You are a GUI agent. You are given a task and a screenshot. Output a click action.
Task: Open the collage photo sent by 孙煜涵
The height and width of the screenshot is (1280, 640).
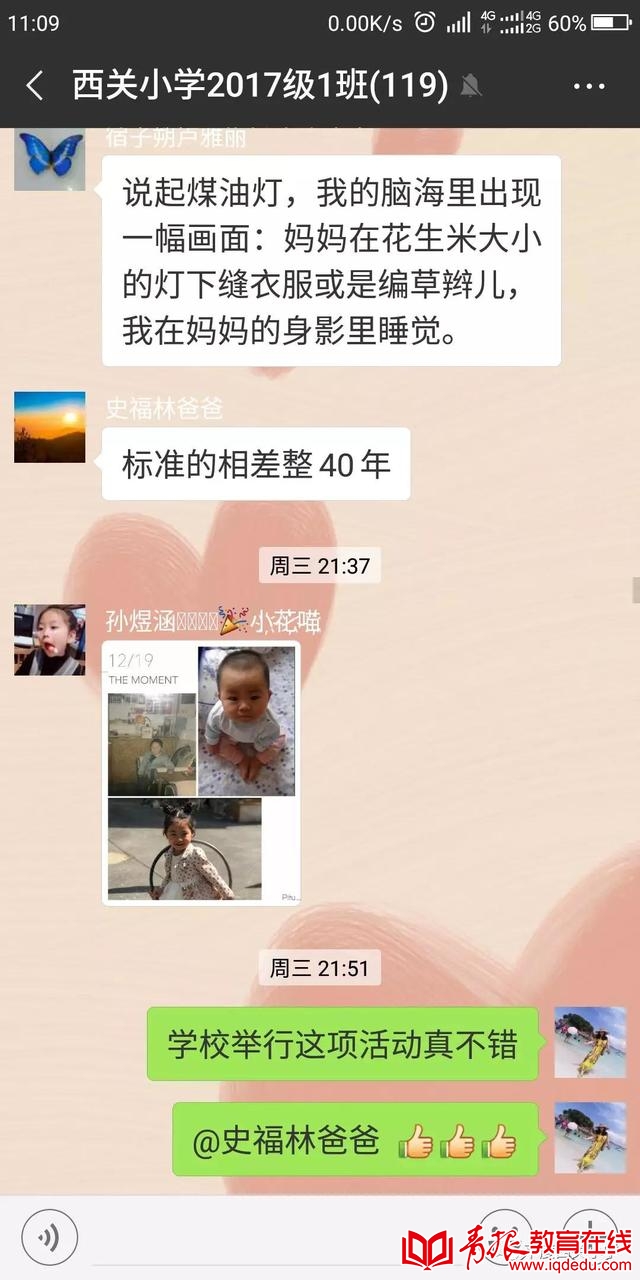click(201, 772)
